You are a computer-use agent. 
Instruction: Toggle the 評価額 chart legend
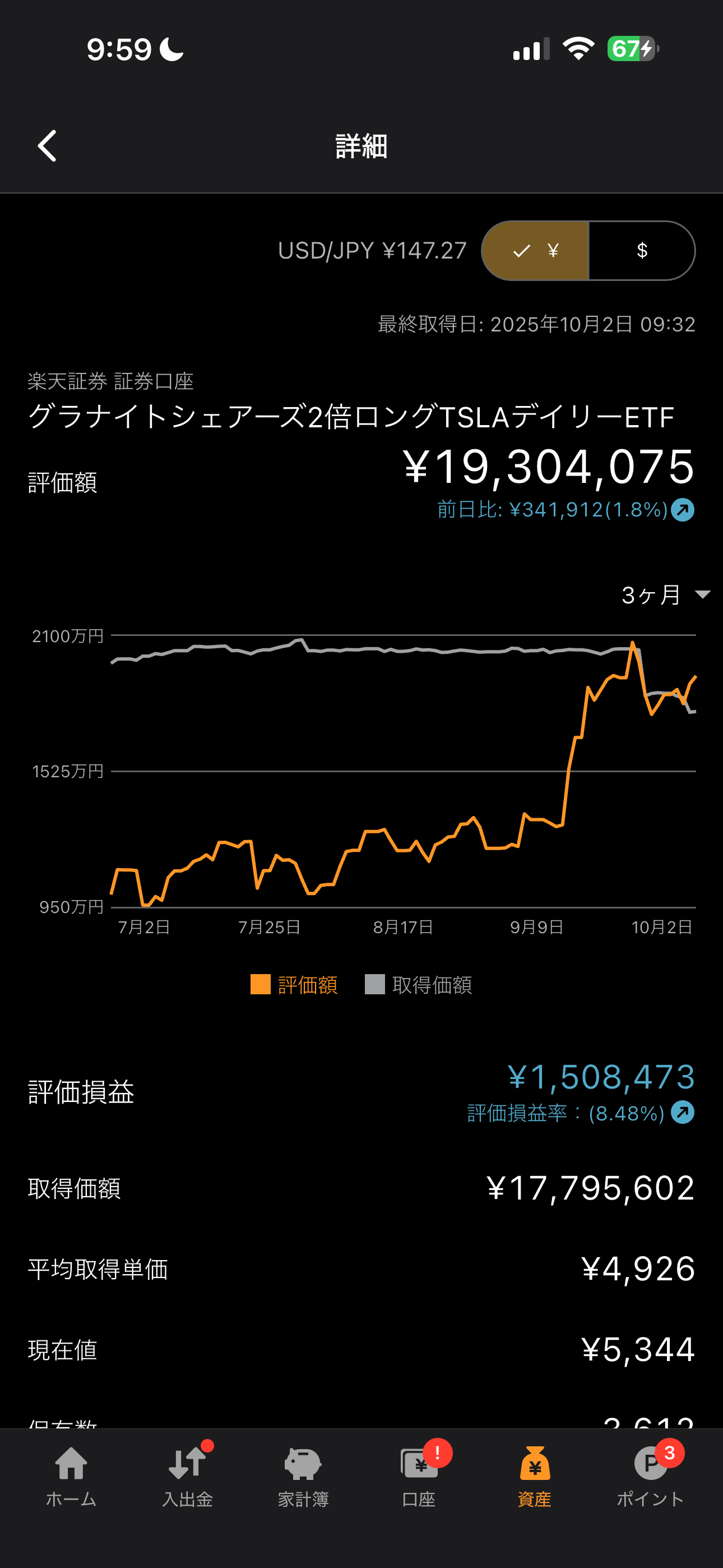click(295, 985)
